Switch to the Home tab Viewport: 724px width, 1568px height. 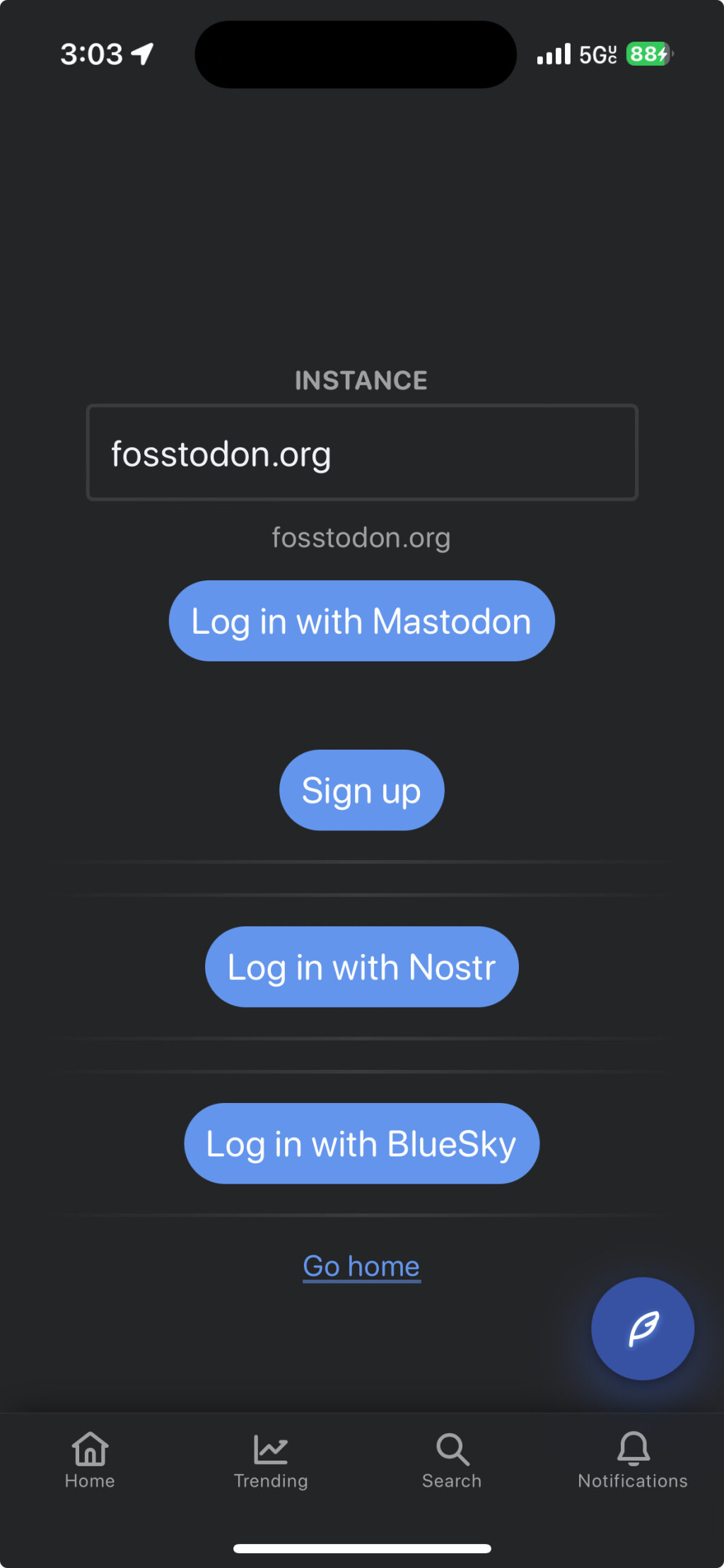point(90,1460)
